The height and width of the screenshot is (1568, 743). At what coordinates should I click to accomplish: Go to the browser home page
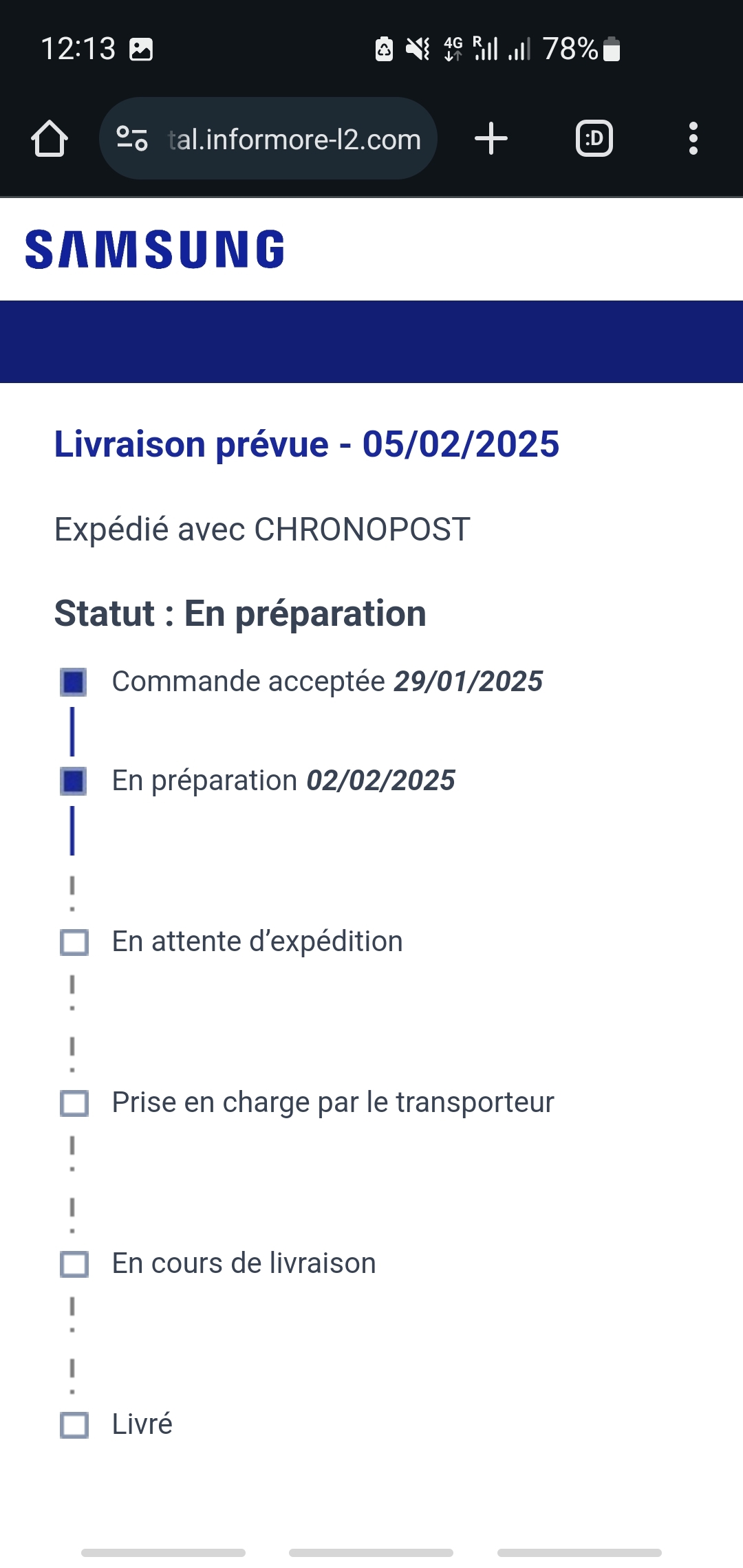pos(50,139)
